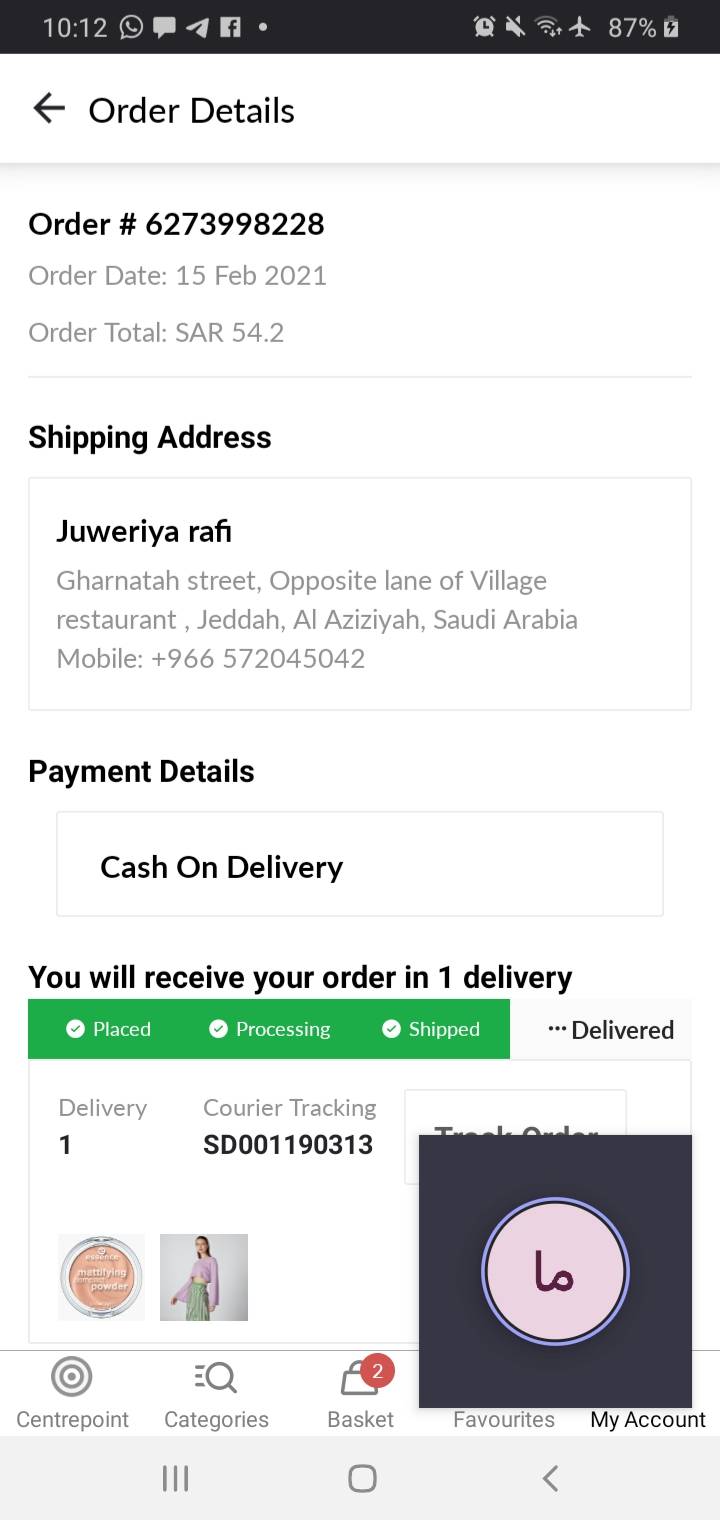Open the essence mattifying powder item
This screenshot has height=1520, width=720.
(x=102, y=1277)
